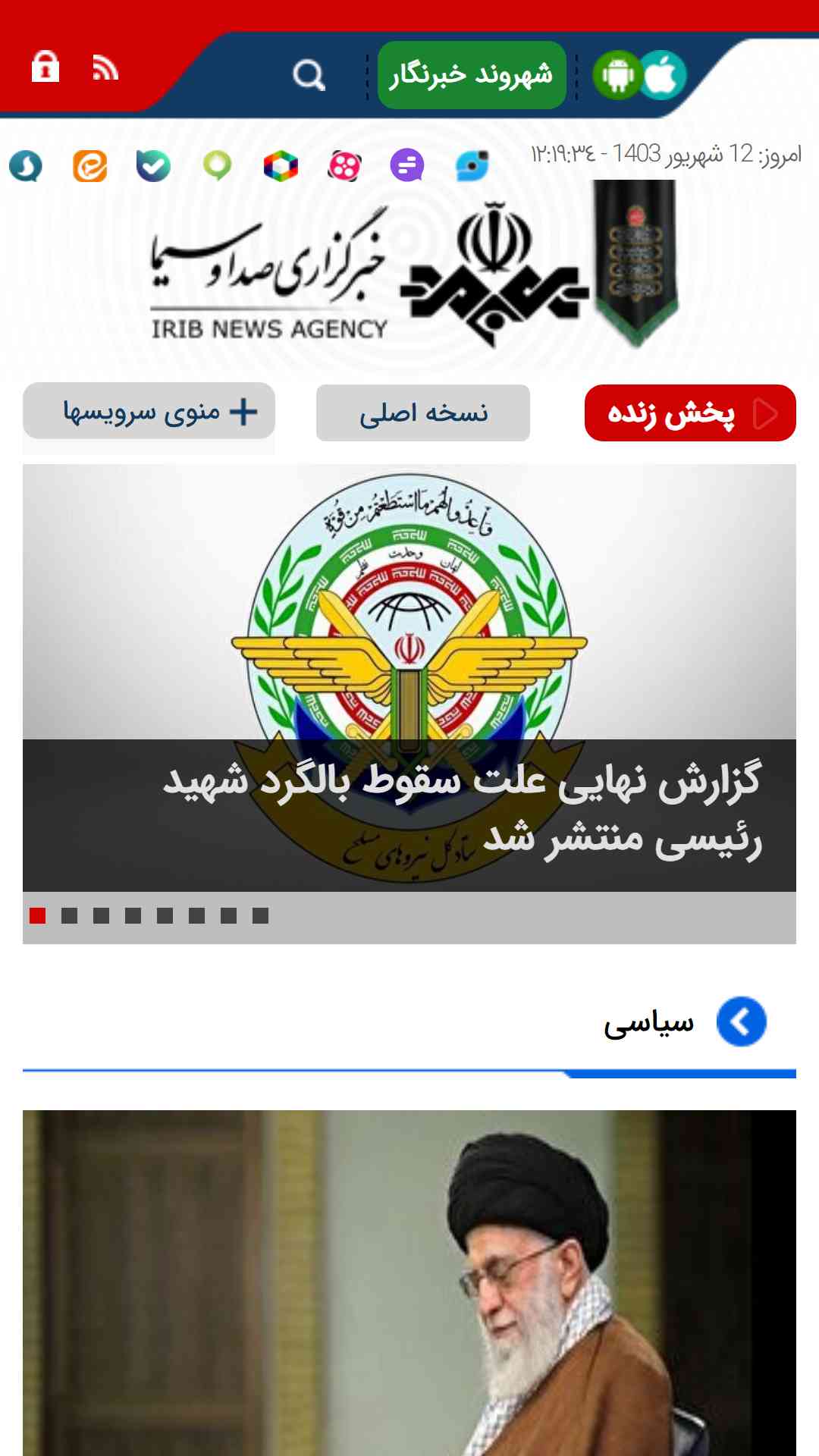Viewport: 819px width, 1456px height.
Task: Start live broadcast via پخش زنده
Action: point(690,413)
